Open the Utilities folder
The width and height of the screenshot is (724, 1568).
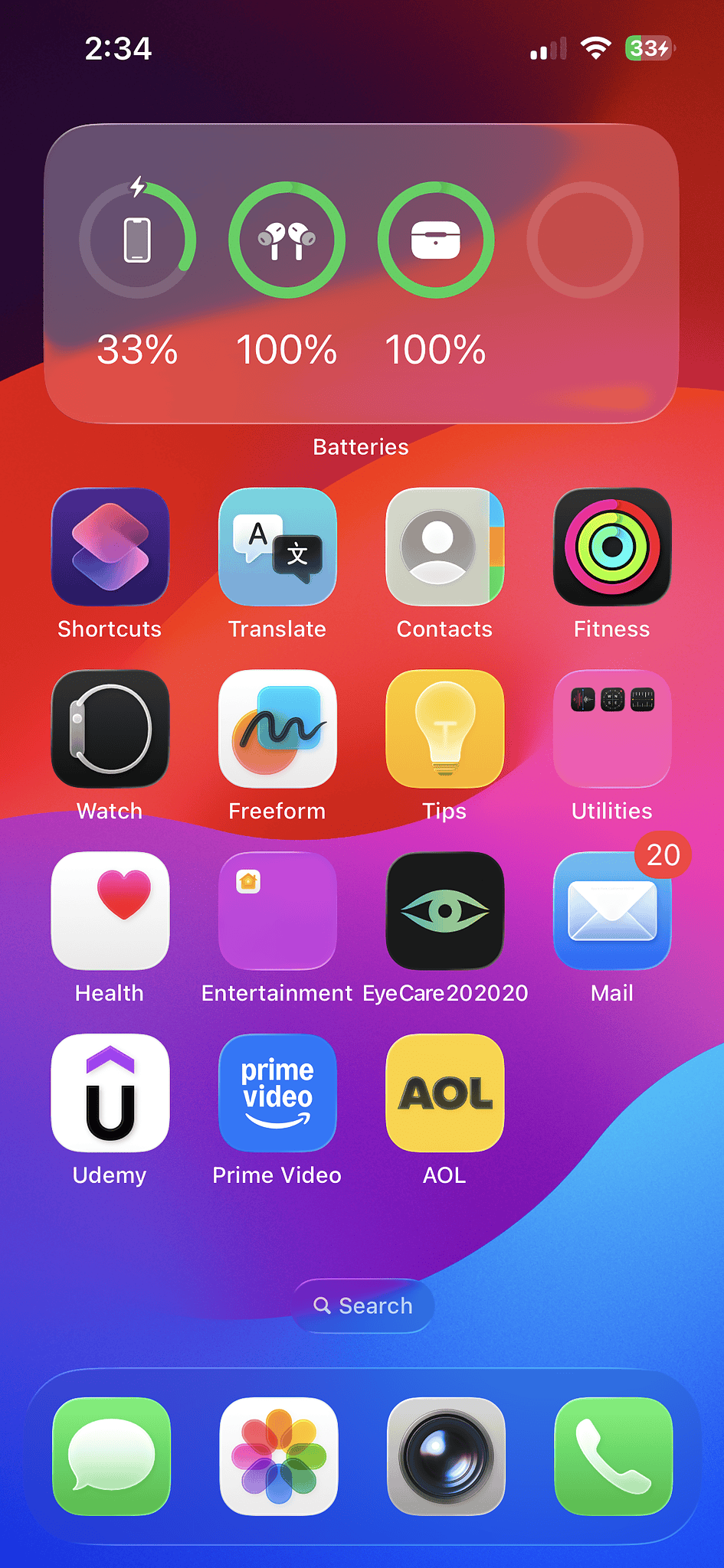611,728
